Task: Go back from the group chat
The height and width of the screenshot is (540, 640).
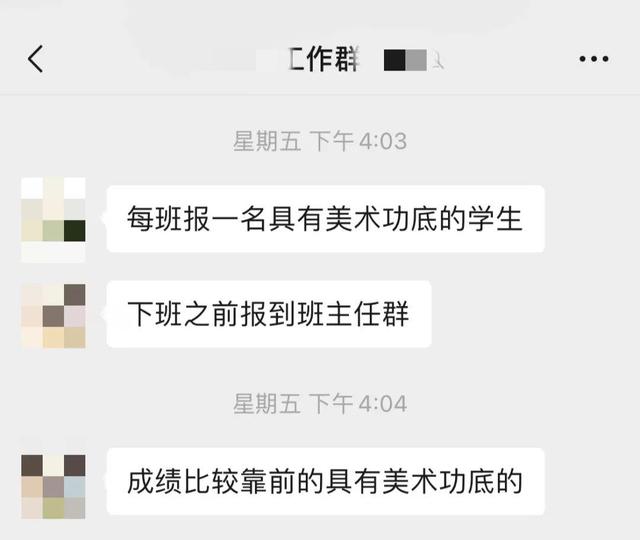Action: coord(35,60)
